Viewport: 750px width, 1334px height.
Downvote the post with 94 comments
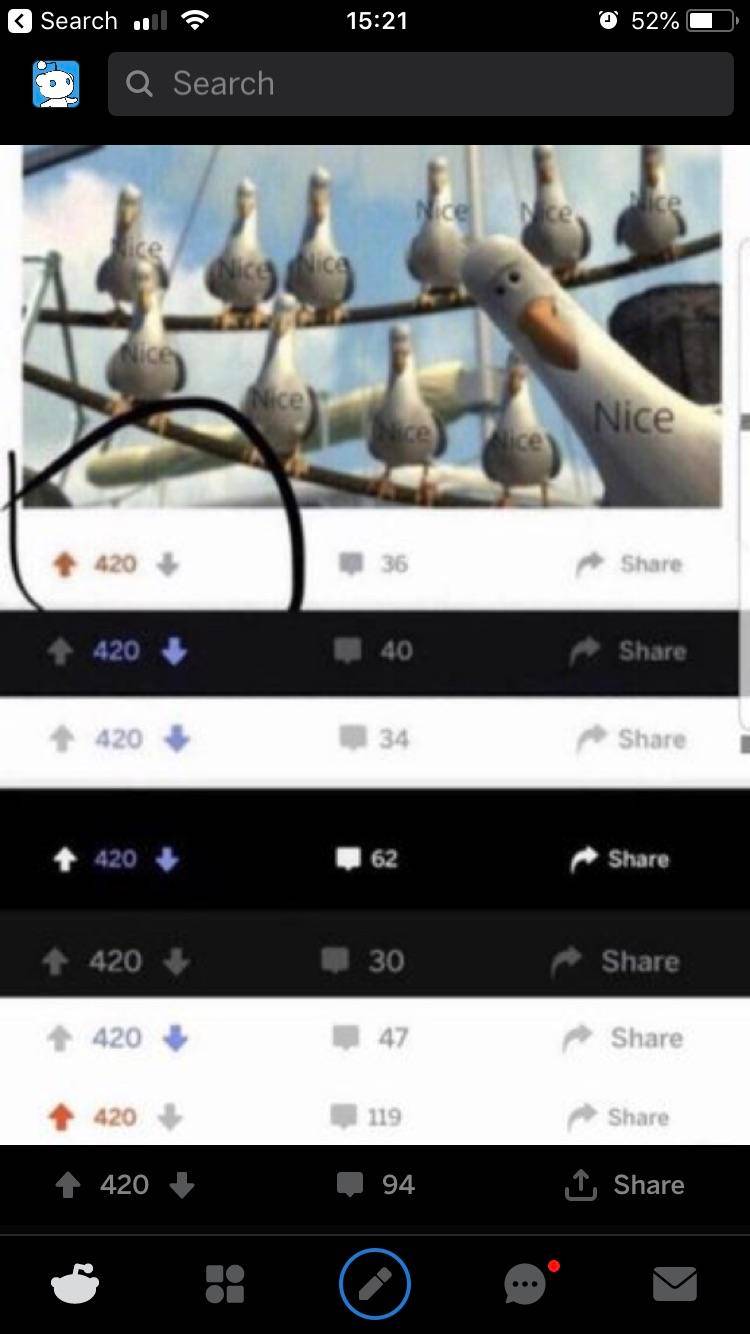click(x=182, y=1185)
